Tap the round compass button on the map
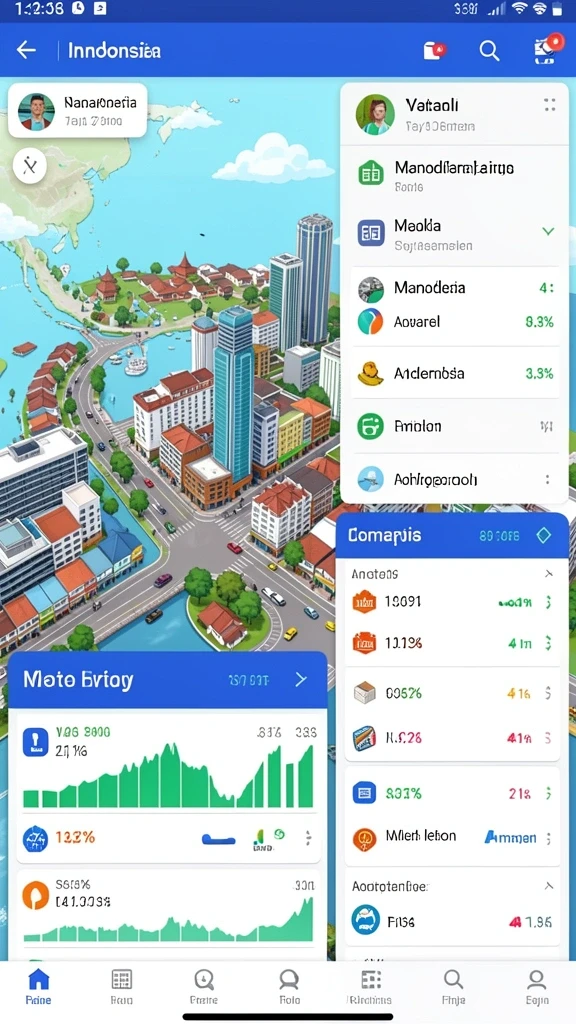Screen dimensions: 576x1024 (29, 166)
